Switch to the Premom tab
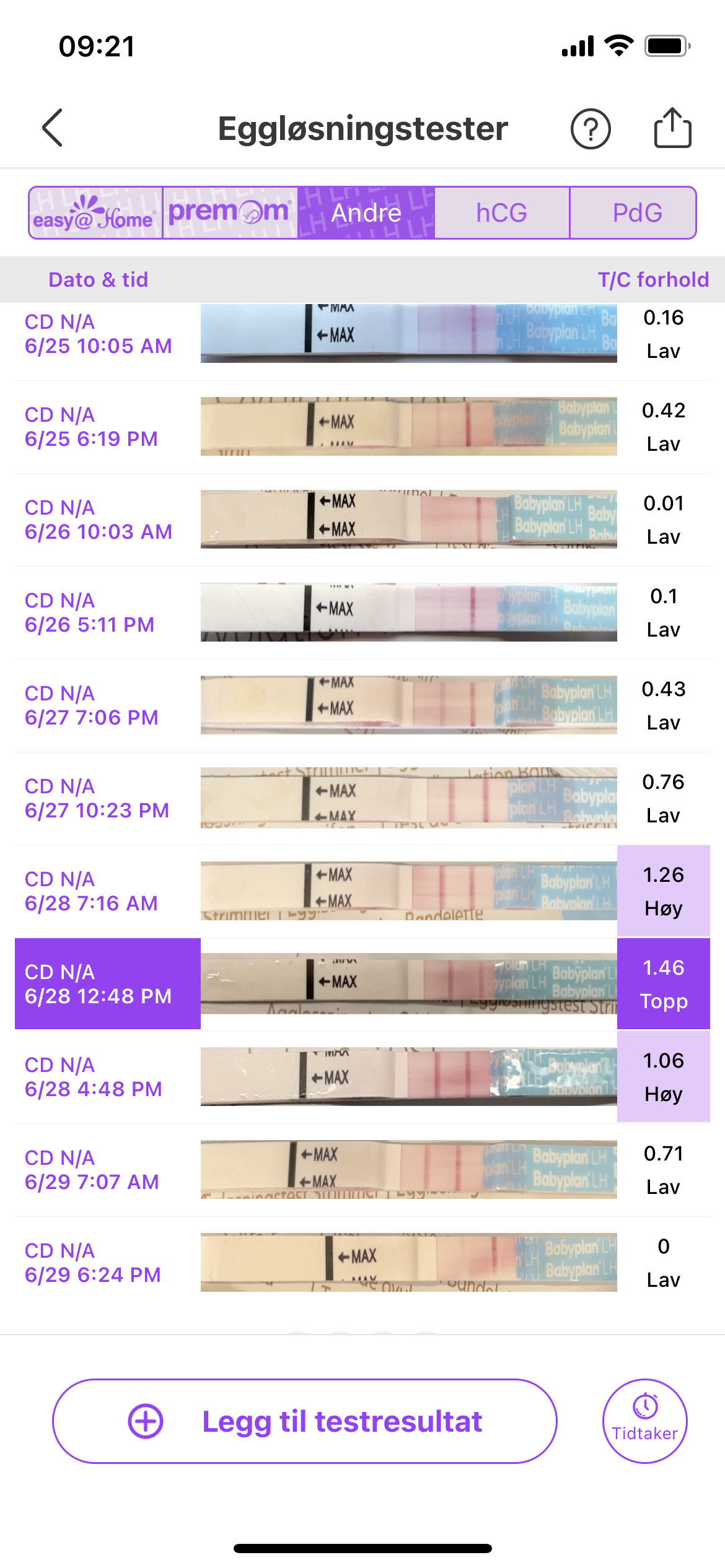The width and height of the screenshot is (725, 1568). pyautogui.click(x=230, y=213)
